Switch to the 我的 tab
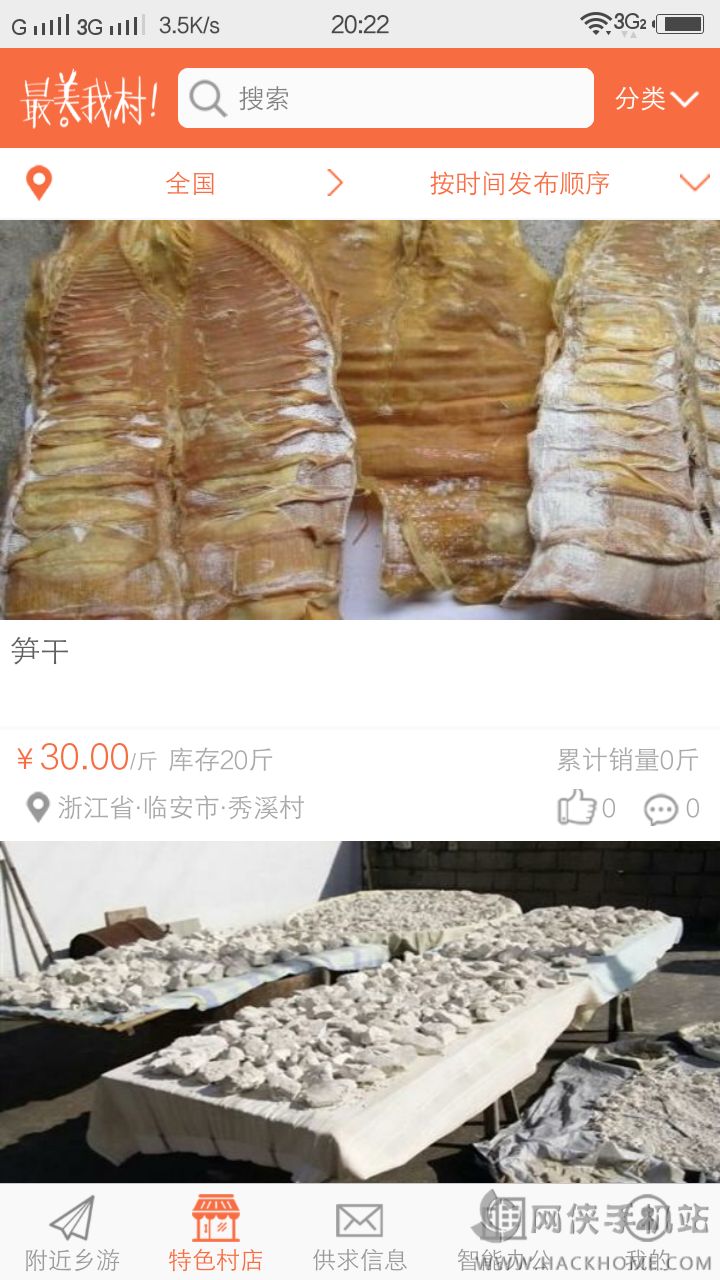This screenshot has width=720, height=1280. [x=648, y=1233]
